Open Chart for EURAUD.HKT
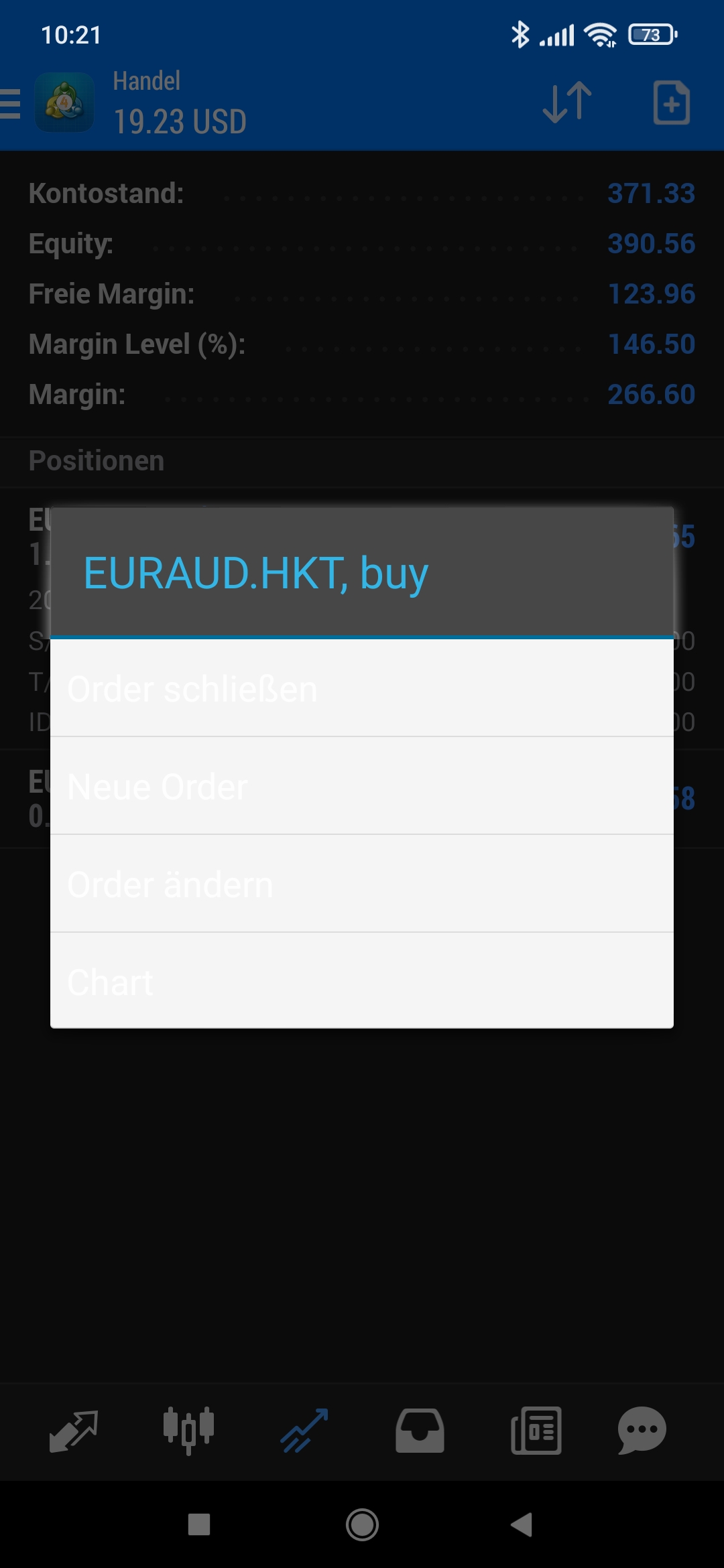 point(362,981)
